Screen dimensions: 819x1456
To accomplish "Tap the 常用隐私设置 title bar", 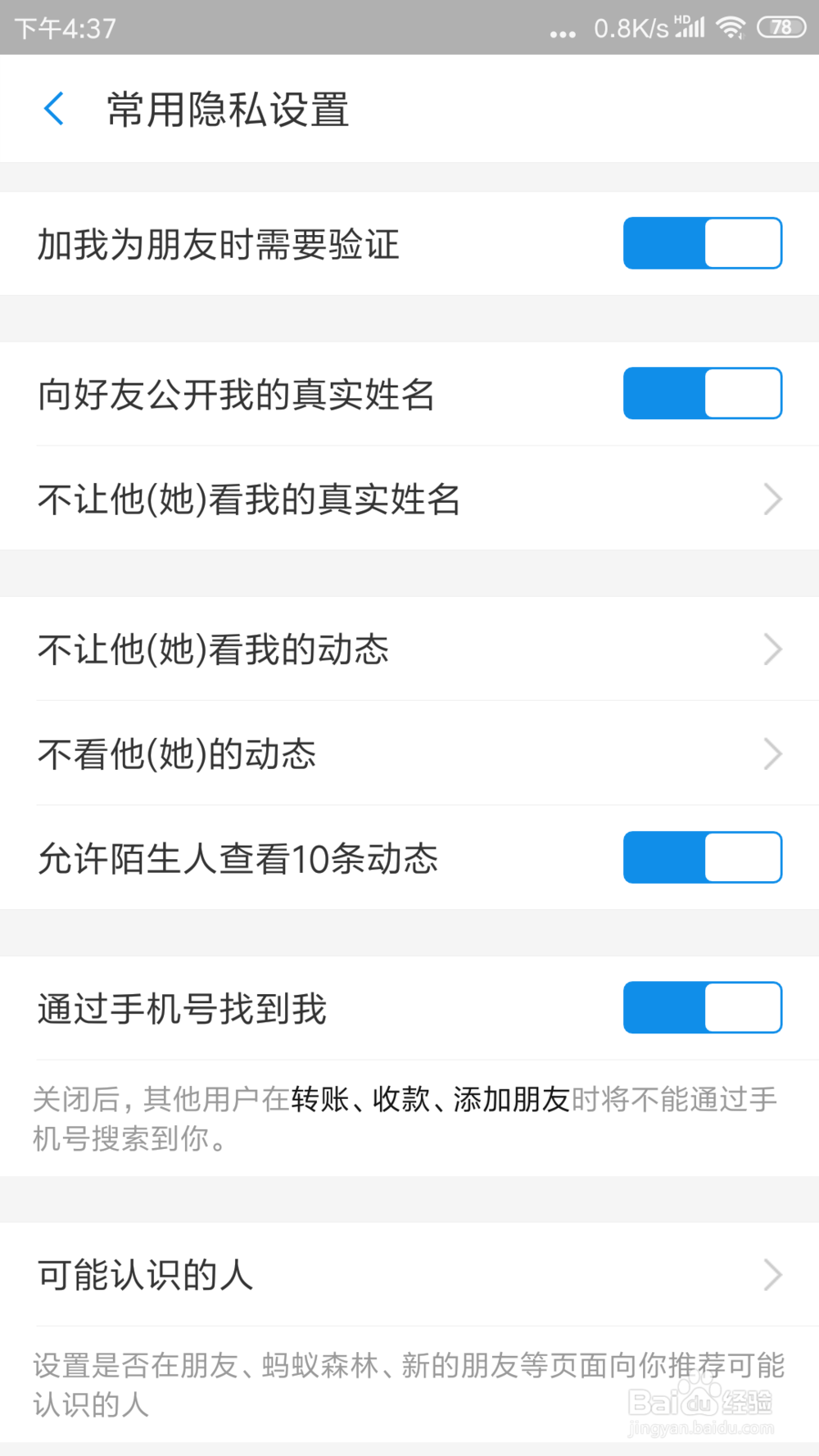I will (227, 109).
